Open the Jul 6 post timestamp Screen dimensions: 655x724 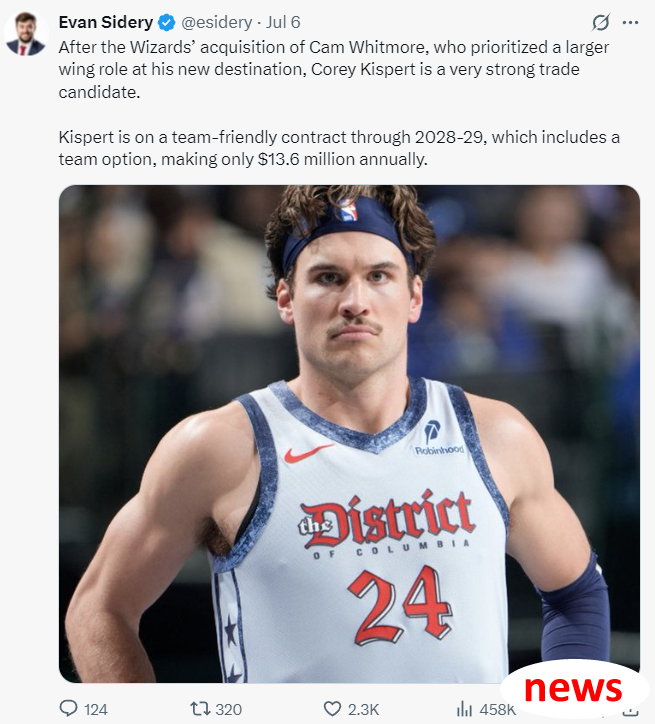click(284, 22)
